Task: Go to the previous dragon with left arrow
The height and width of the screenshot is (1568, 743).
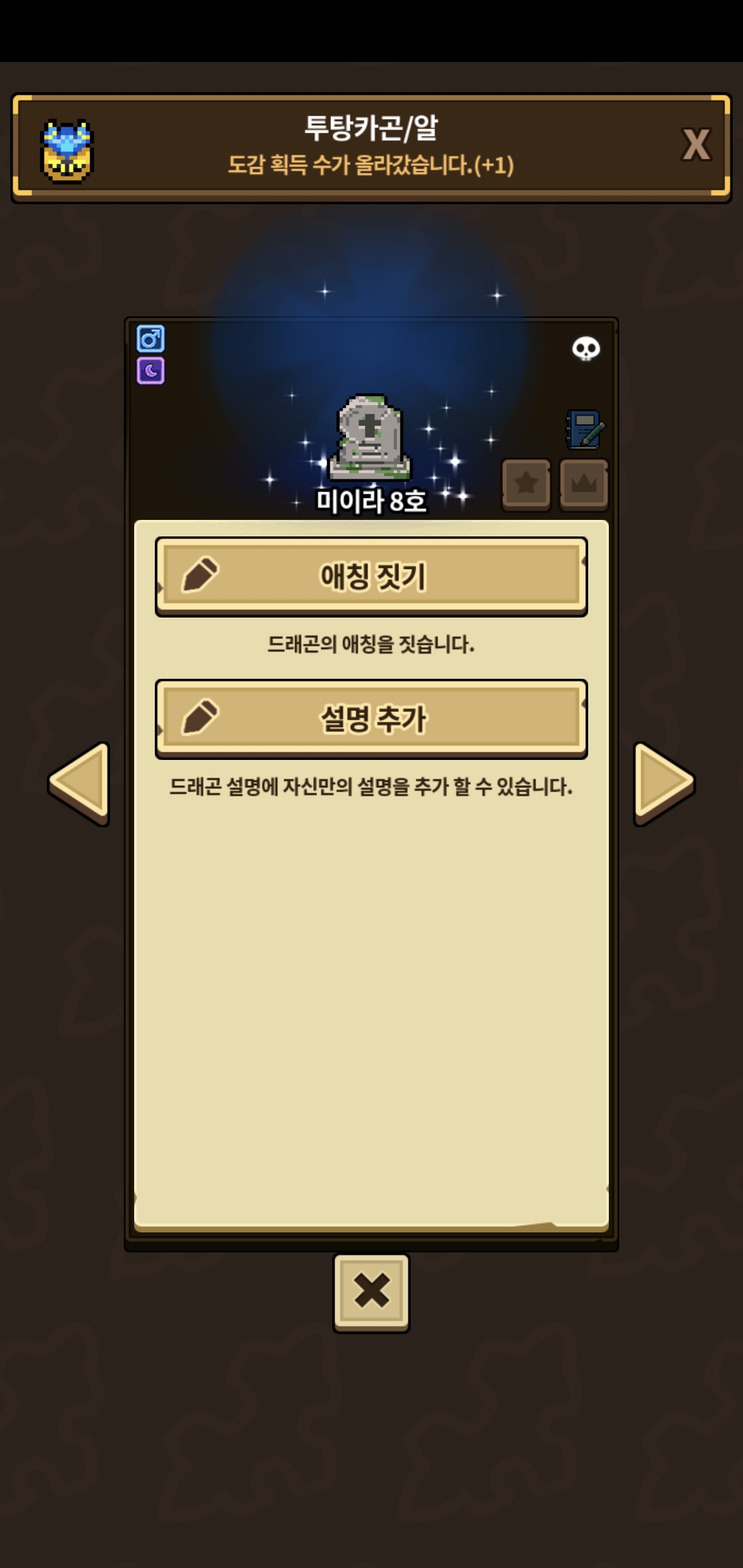Action: click(x=80, y=783)
